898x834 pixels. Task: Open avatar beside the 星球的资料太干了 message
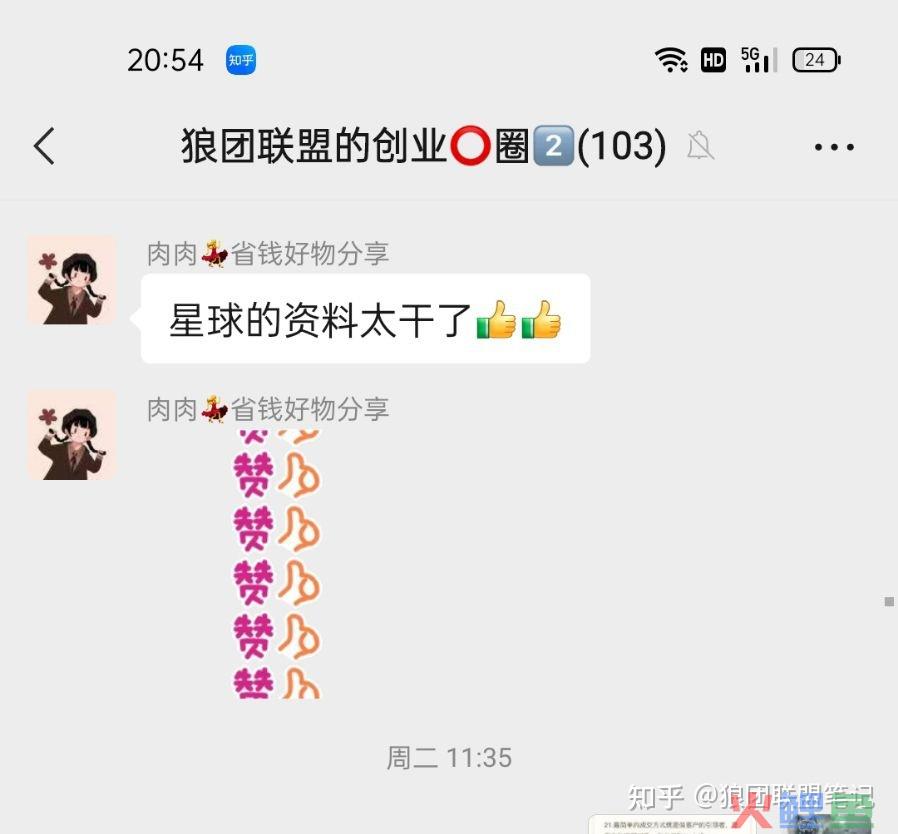click(x=71, y=280)
